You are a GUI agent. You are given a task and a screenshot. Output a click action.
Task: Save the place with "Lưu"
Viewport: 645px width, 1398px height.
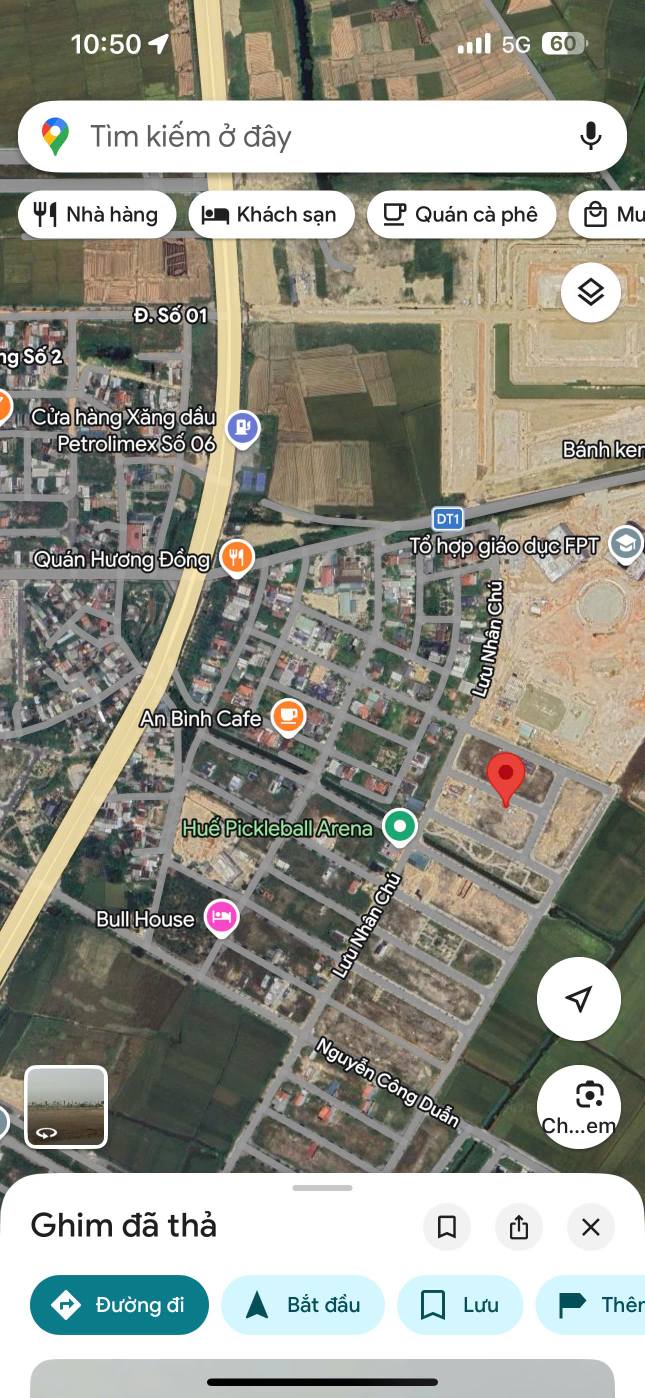tap(460, 1305)
